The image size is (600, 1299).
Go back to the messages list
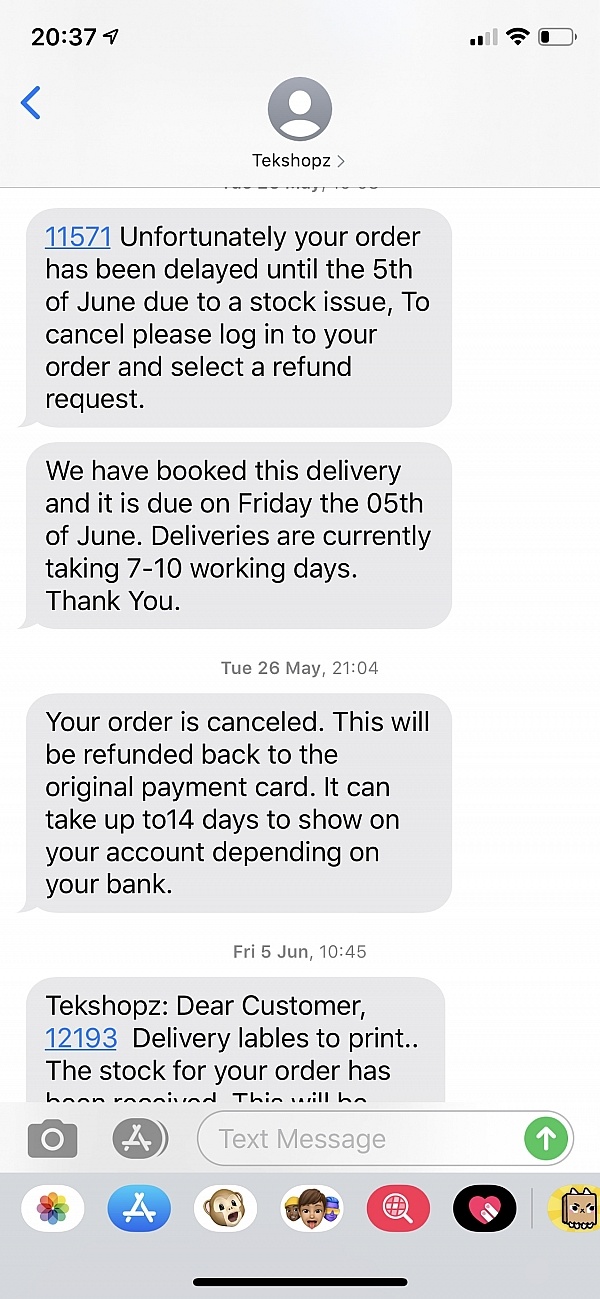pos(31,103)
